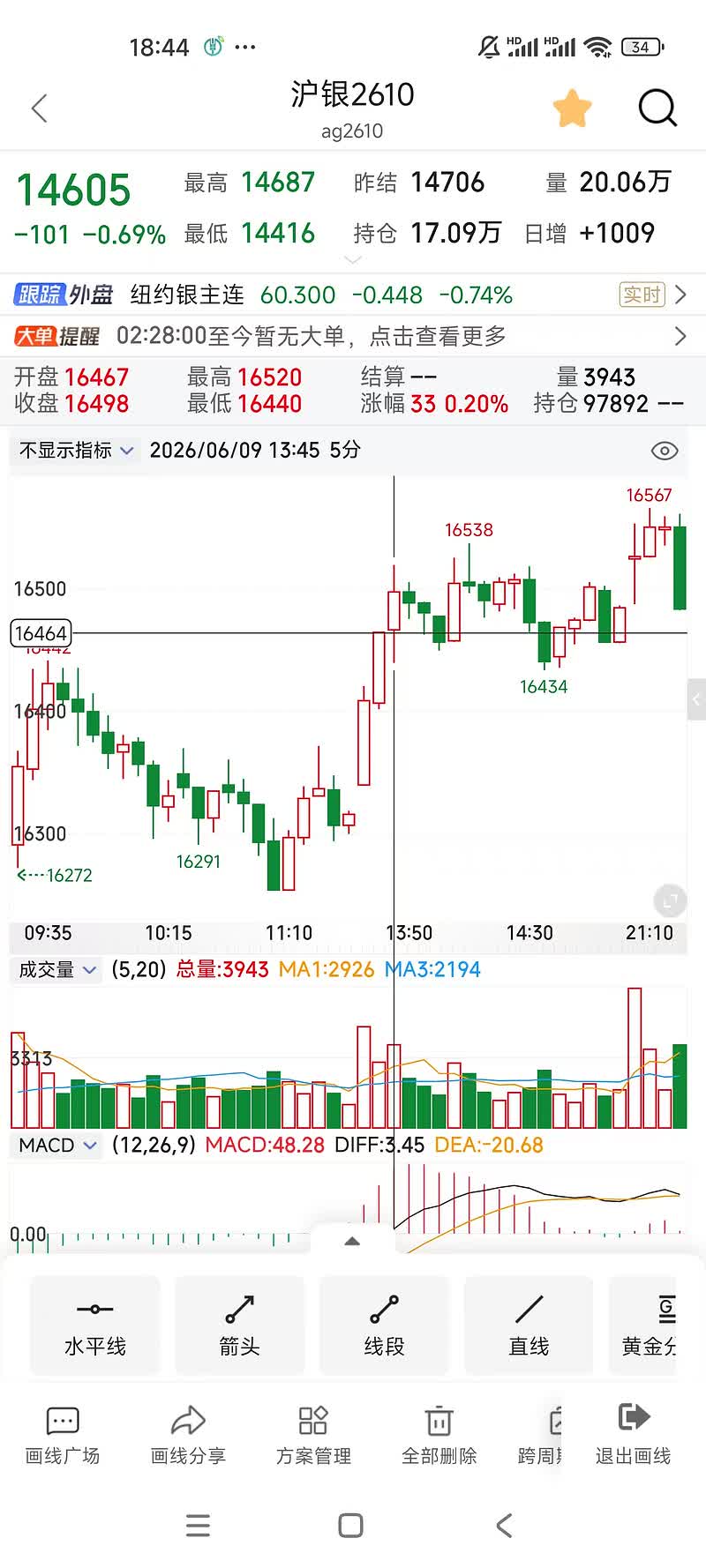Select the 直线 straight line tool
The image size is (706, 1568).
pos(529,1325)
